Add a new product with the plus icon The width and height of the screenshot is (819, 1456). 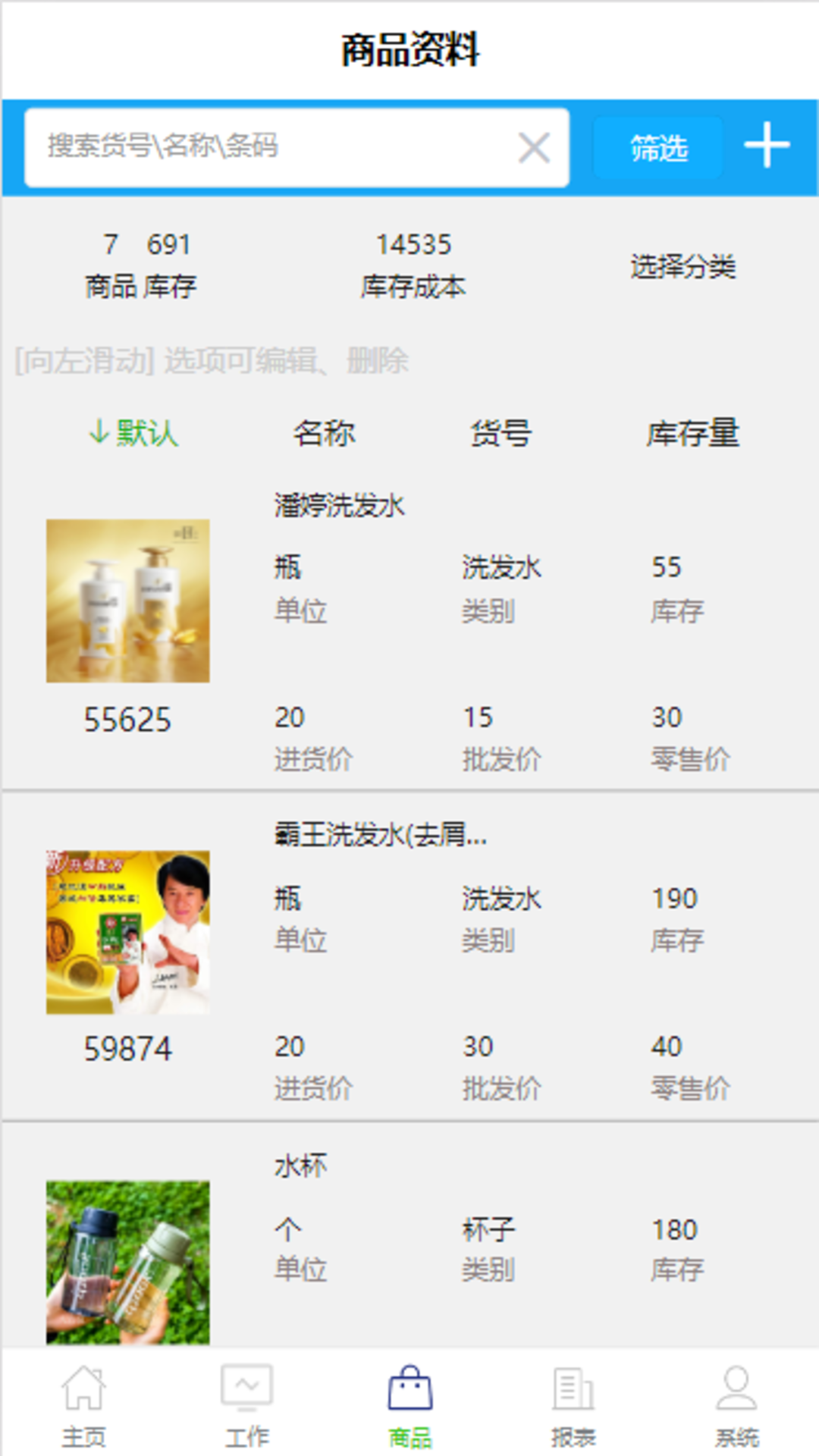click(767, 145)
